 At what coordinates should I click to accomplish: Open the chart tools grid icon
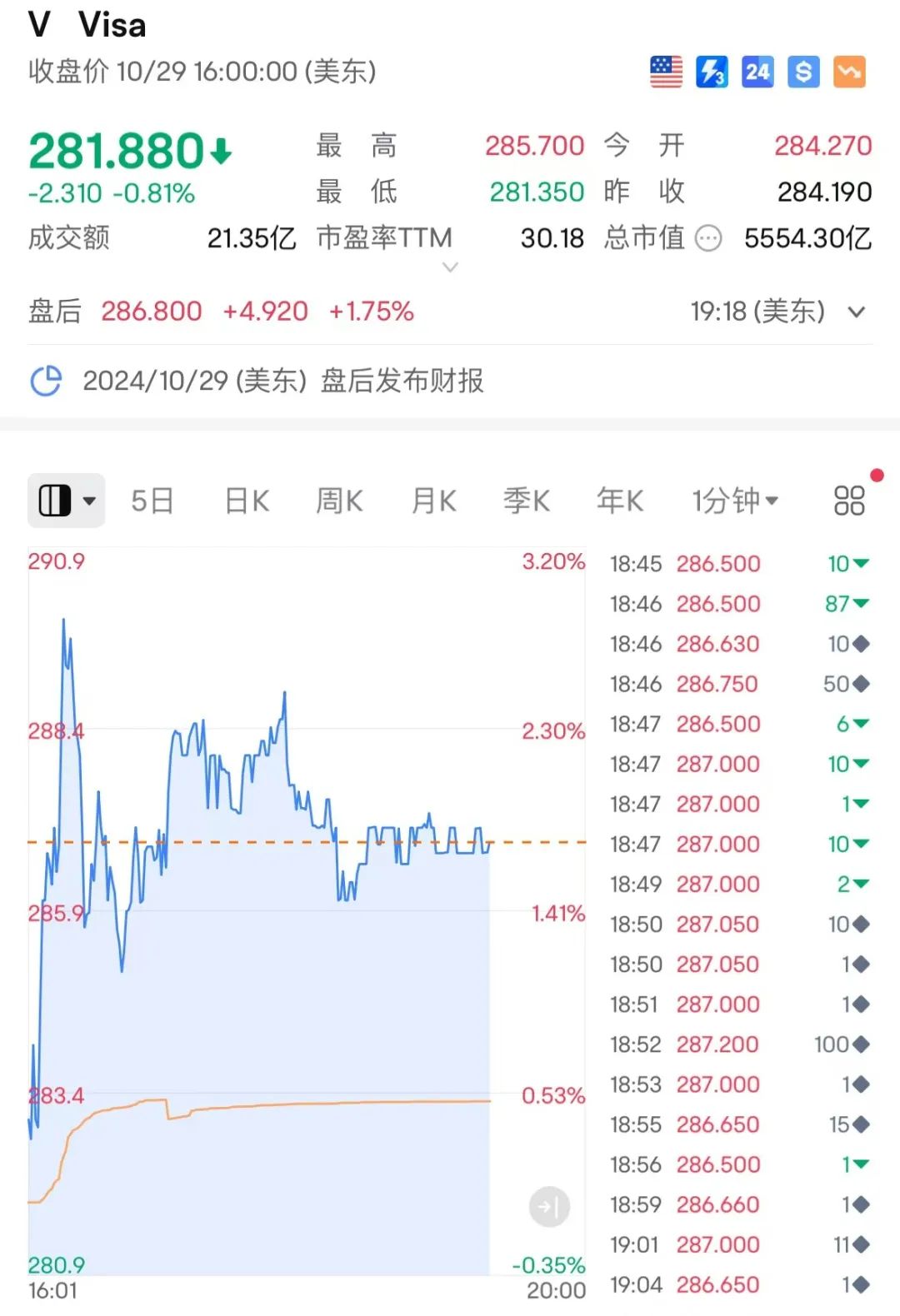849,501
